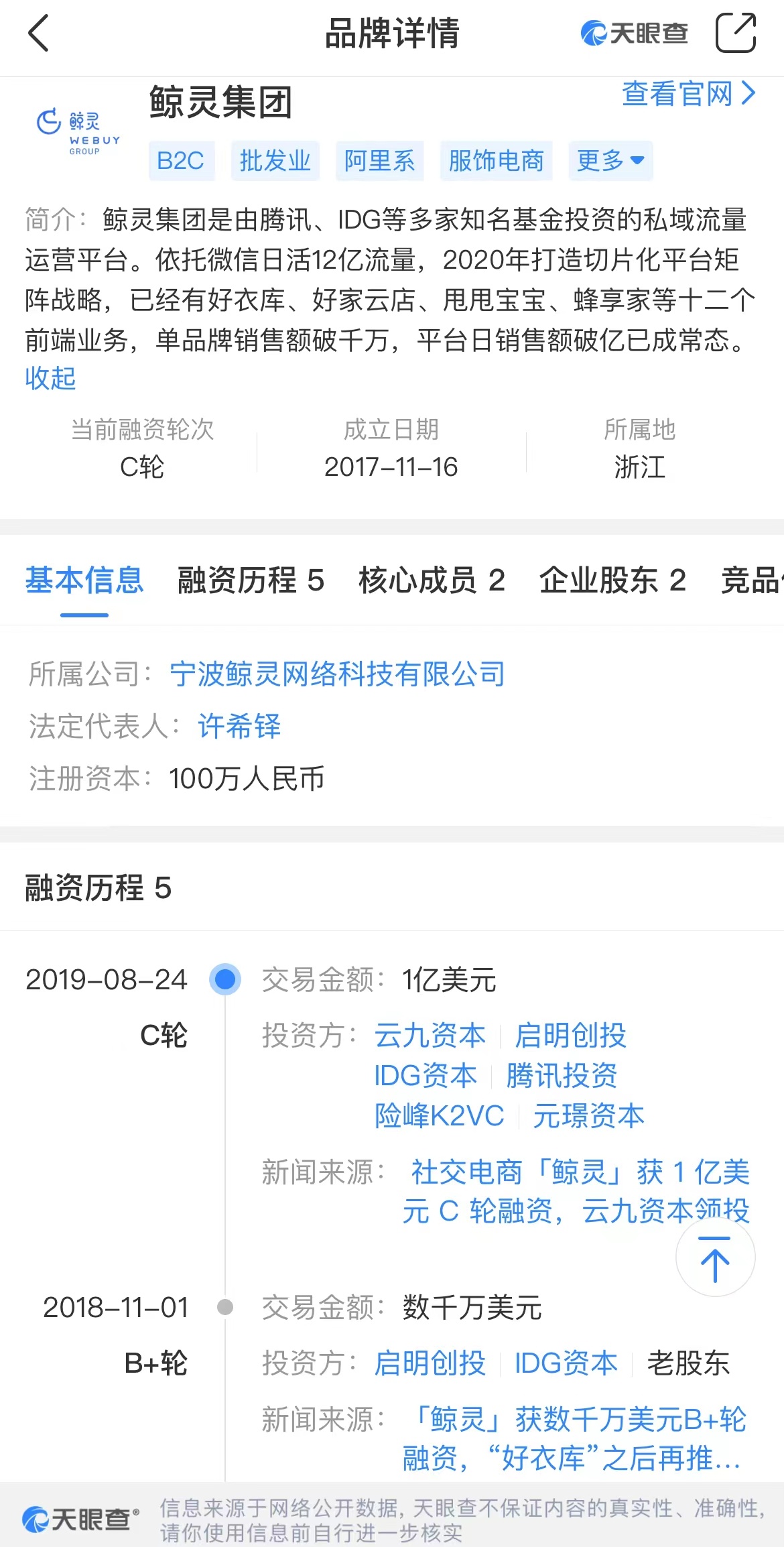
Task: Select the 服饰电商 tag
Action: [496, 161]
